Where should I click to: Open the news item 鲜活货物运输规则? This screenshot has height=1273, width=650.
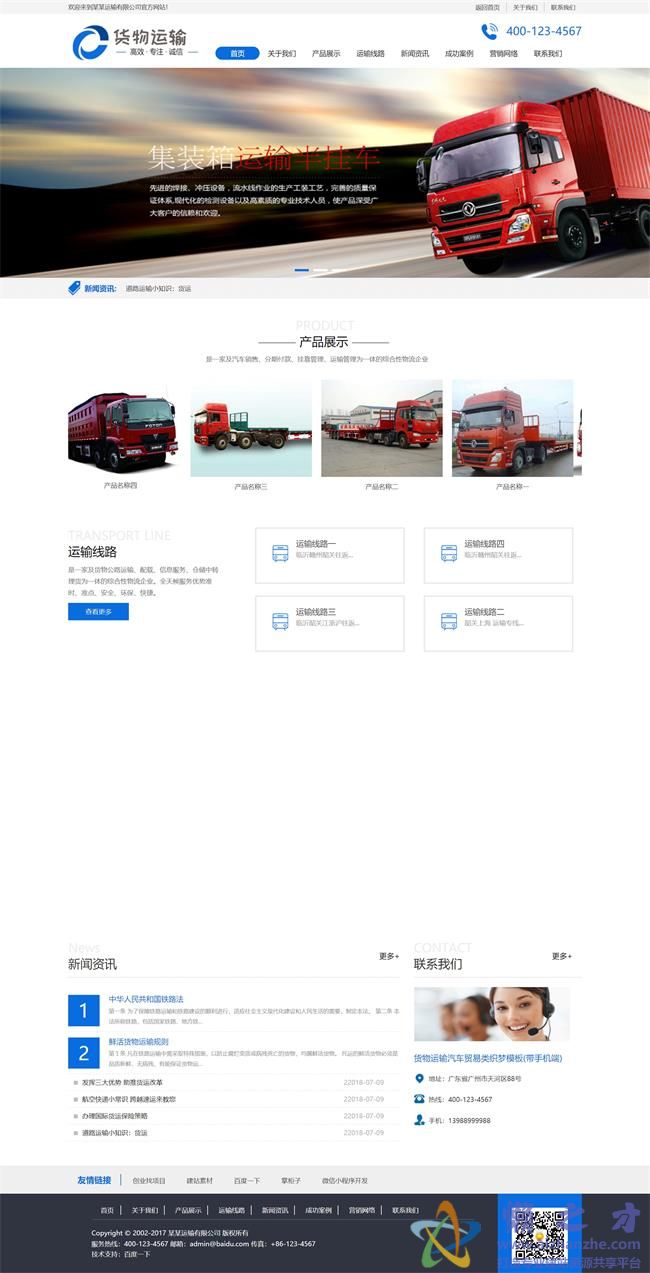coord(138,1041)
